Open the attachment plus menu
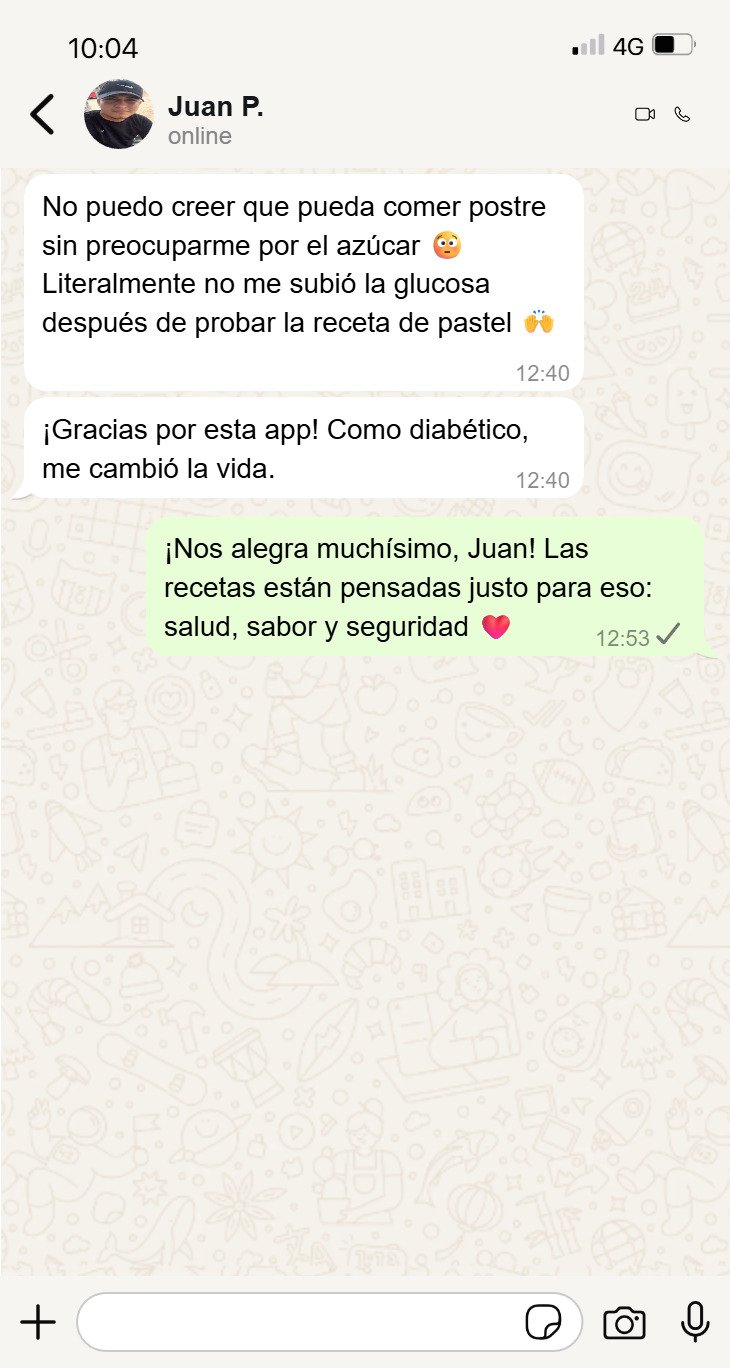 [38, 1322]
